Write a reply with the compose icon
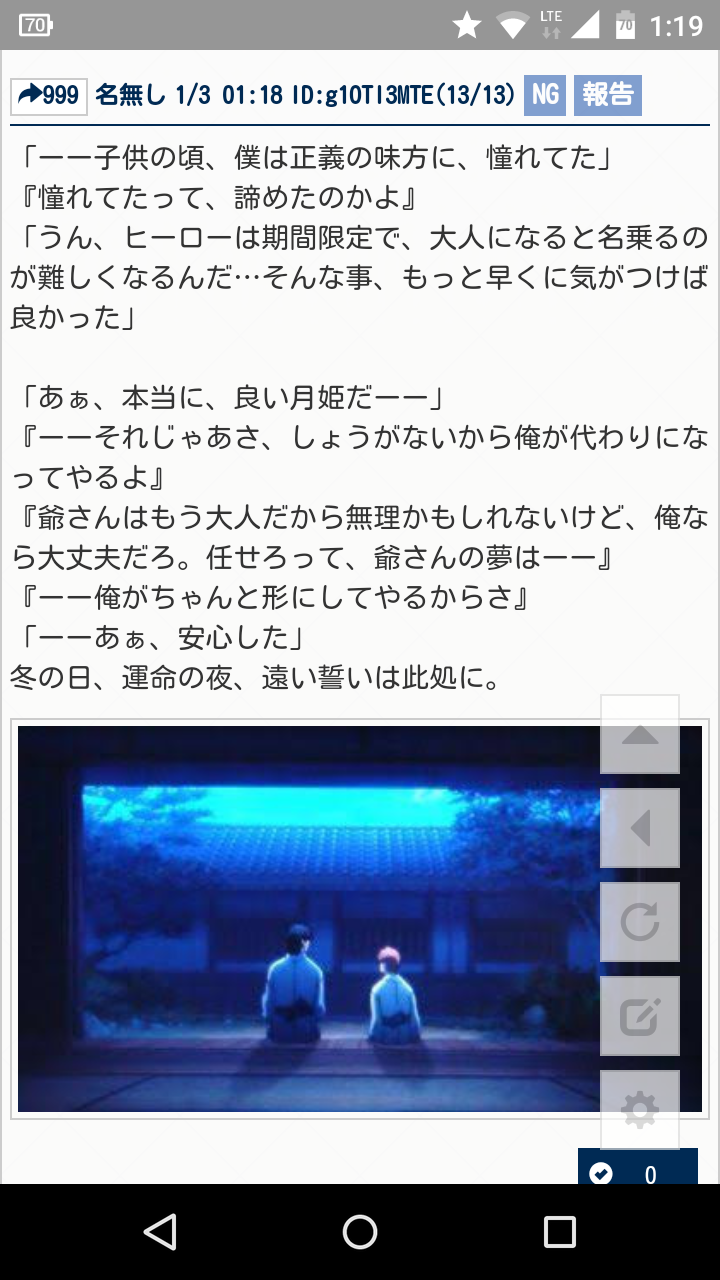This screenshot has height=1280, width=720. (640, 1016)
